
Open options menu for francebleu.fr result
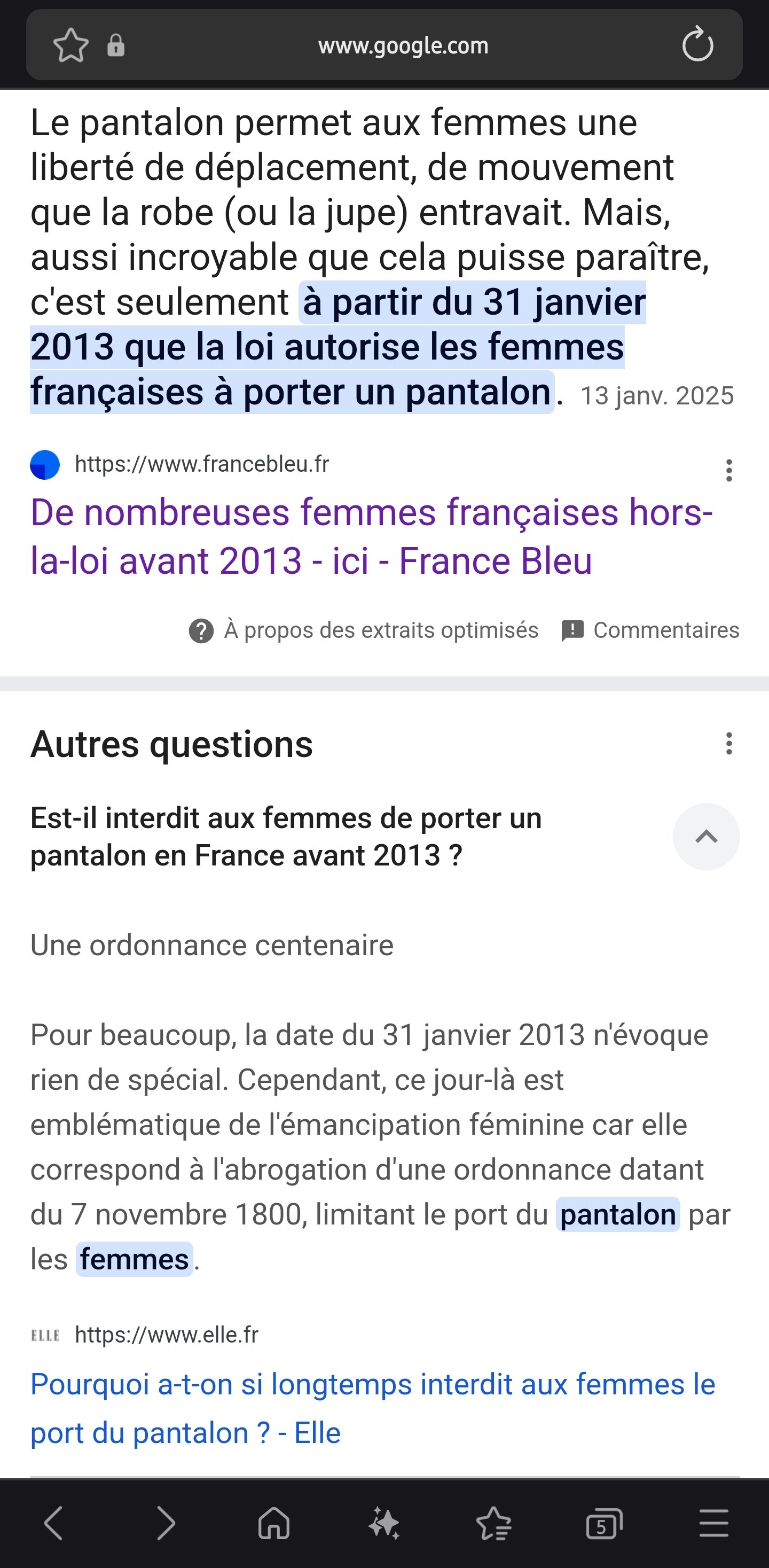pos(729,471)
